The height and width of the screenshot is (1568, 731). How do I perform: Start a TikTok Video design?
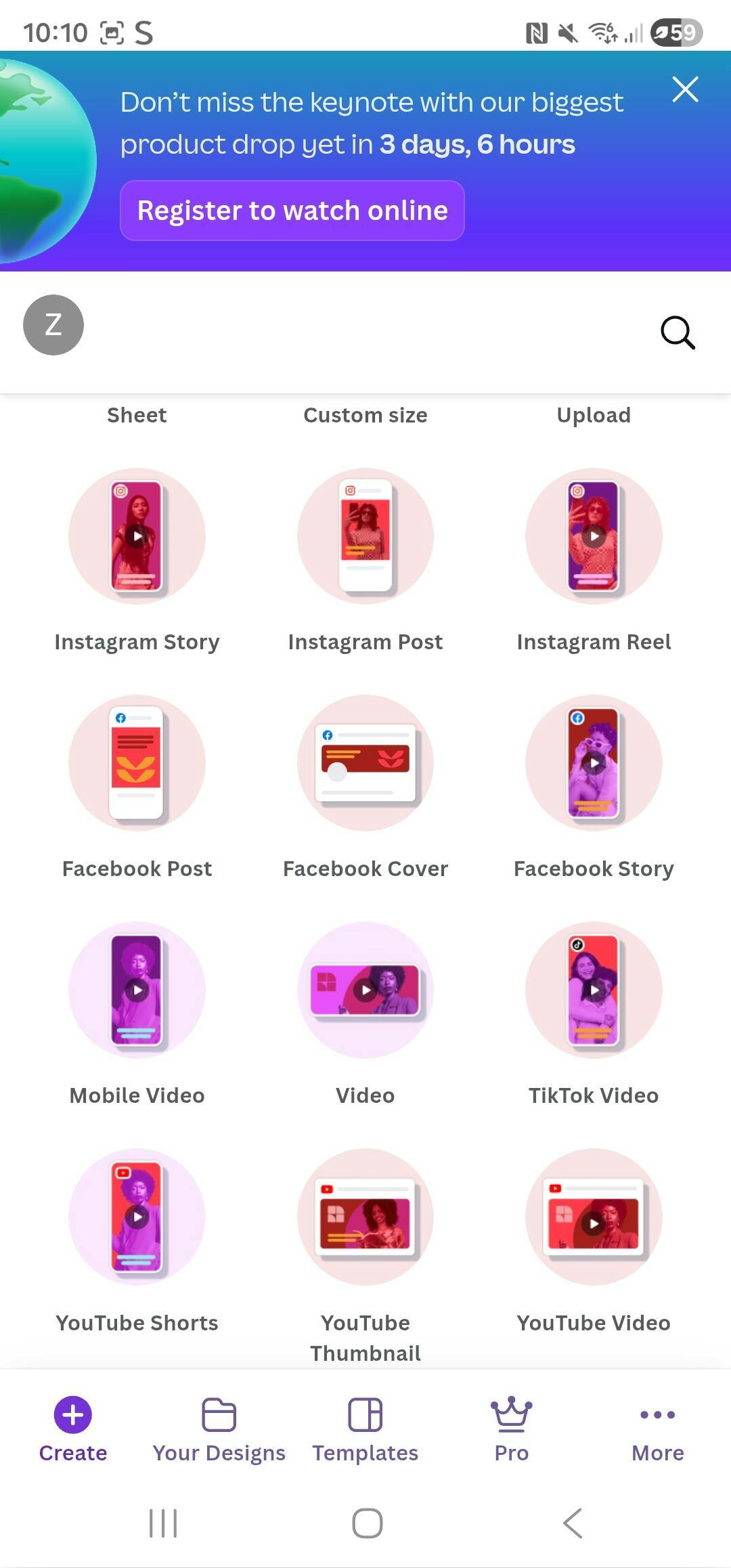tap(594, 990)
